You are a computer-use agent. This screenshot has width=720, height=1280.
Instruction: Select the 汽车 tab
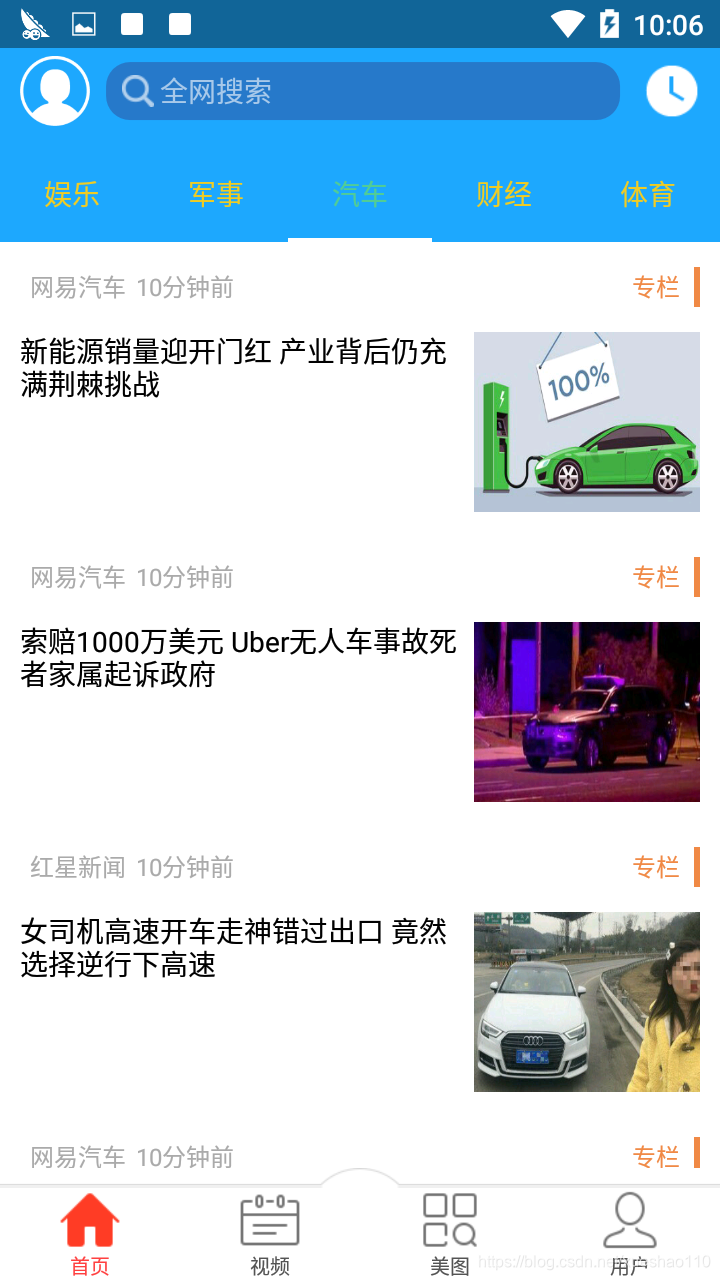[360, 194]
